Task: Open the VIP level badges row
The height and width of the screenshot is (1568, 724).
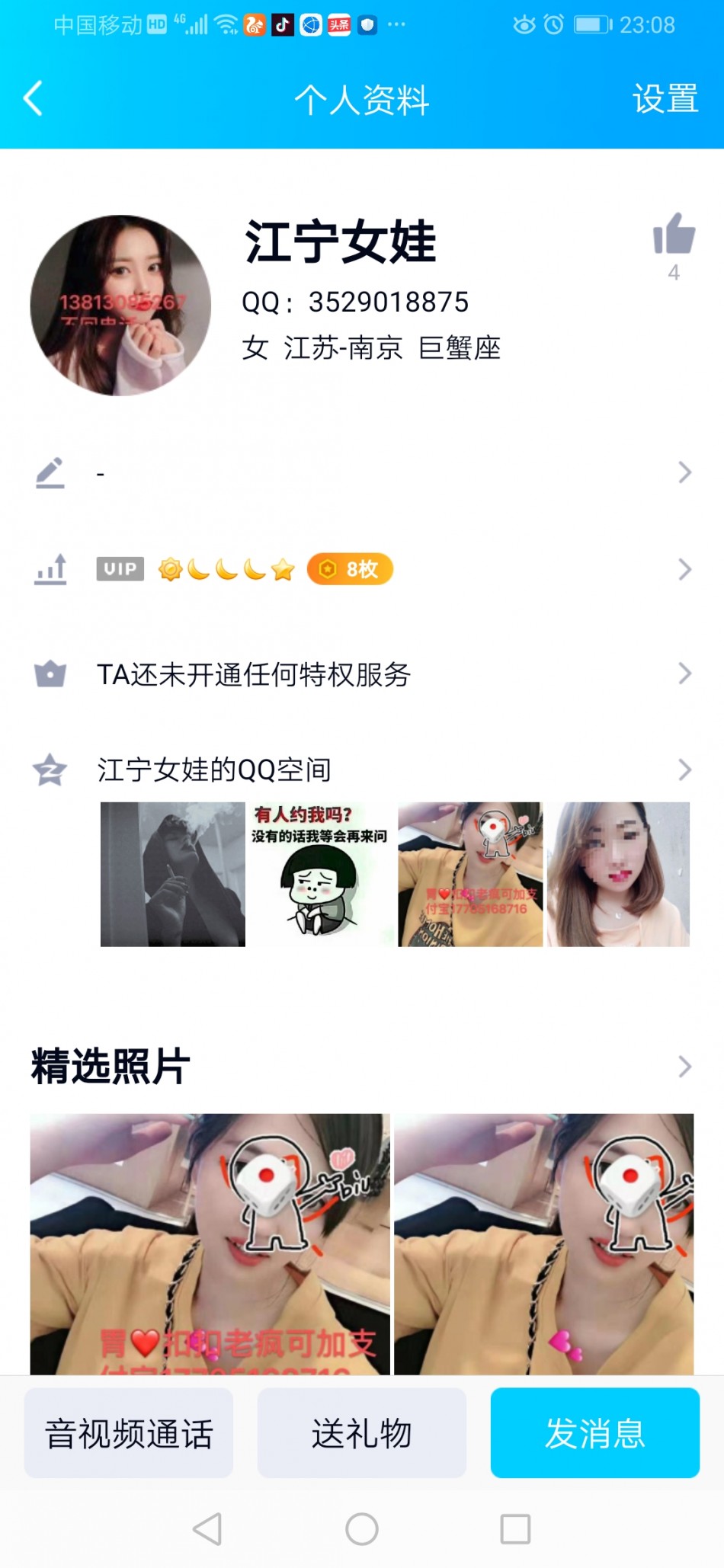Action: (x=362, y=569)
